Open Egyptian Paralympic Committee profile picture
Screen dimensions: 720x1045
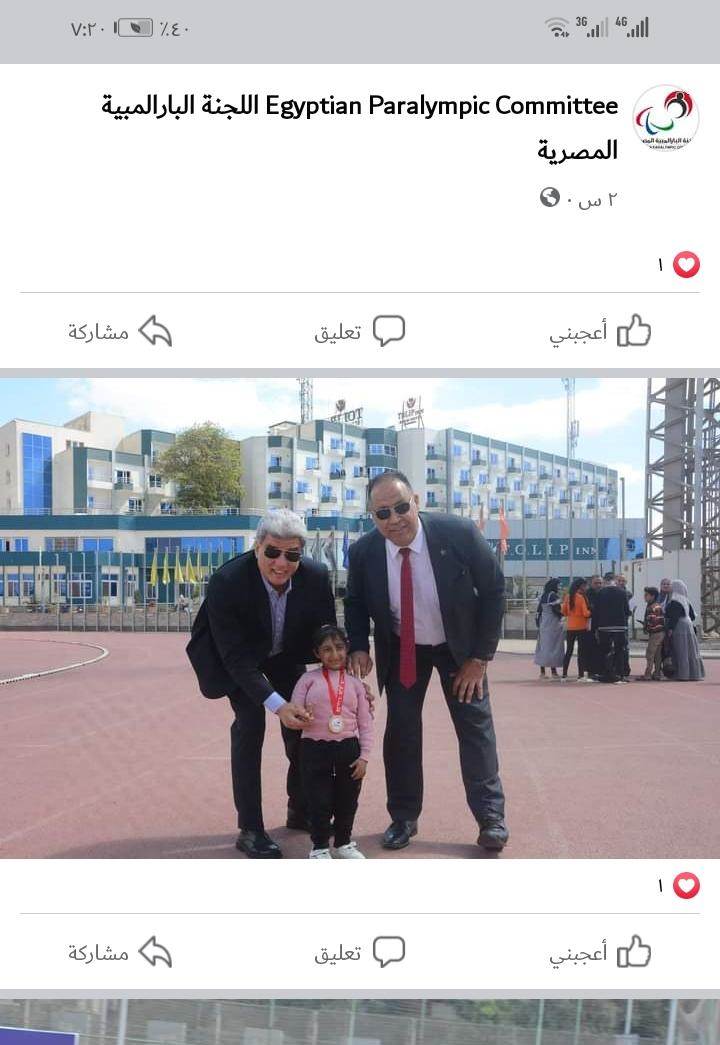(666, 118)
